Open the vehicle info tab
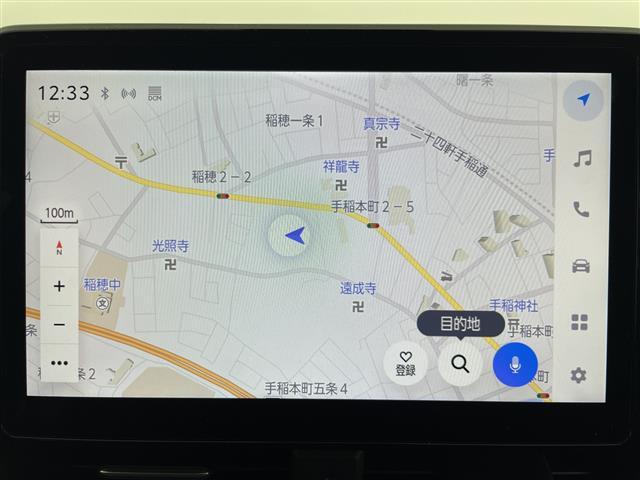640x480 pixels. [581, 266]
